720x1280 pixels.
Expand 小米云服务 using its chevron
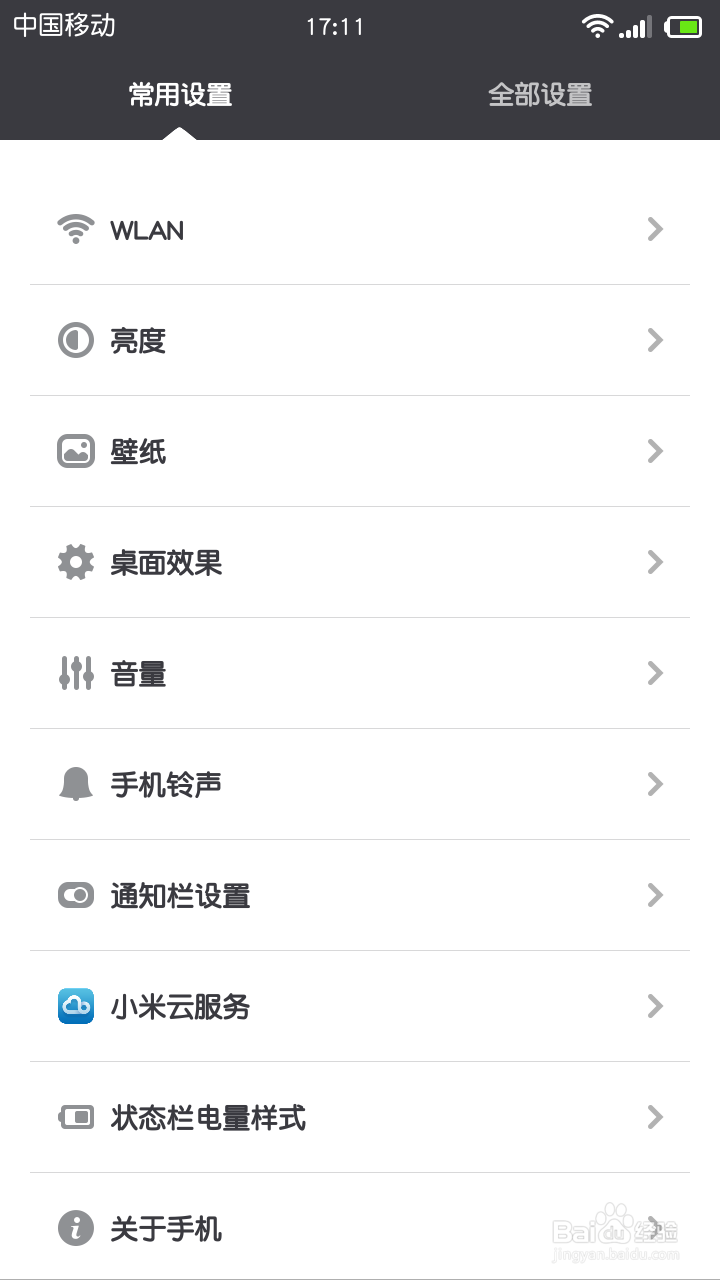pyautogui.click(x=655, y=1006)
